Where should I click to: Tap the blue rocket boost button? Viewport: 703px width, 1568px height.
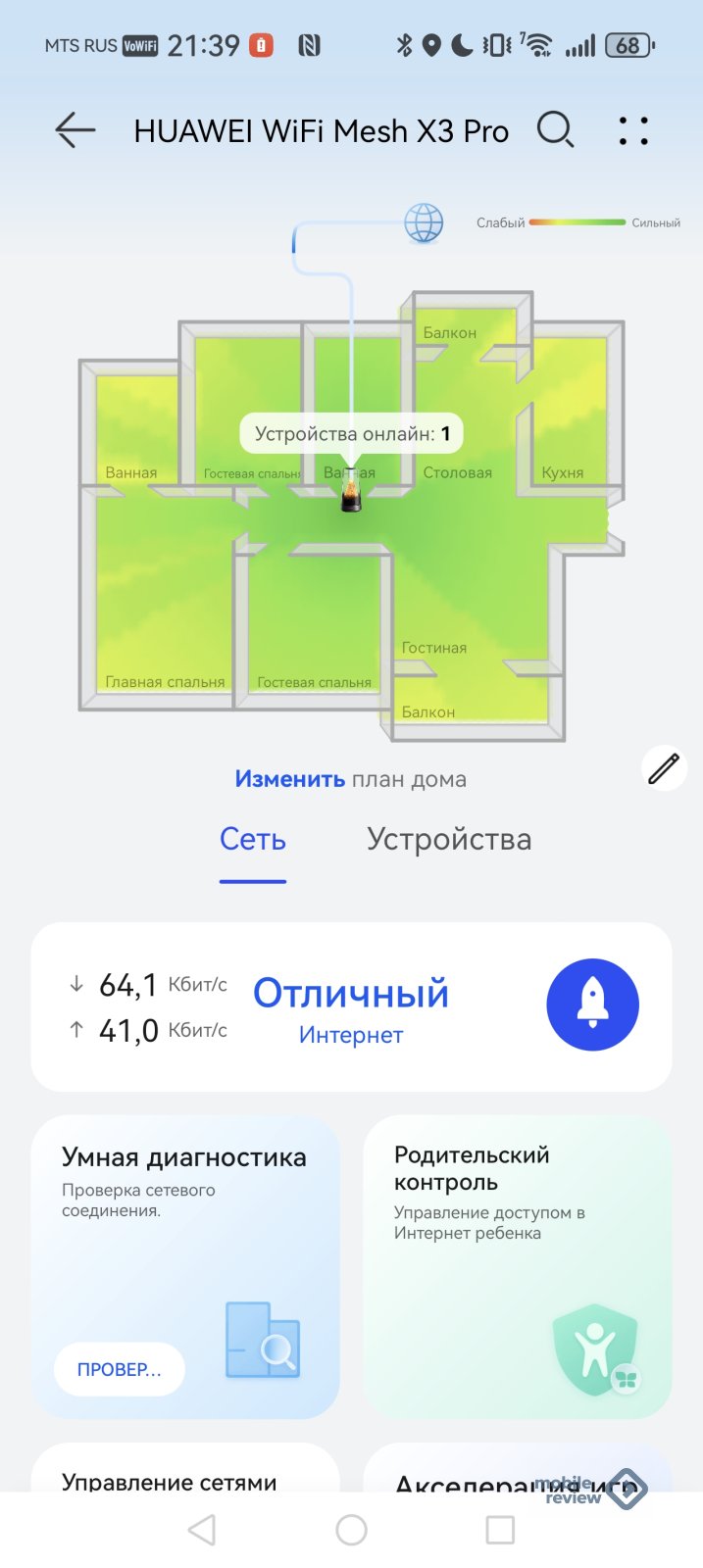(592, 1005)
